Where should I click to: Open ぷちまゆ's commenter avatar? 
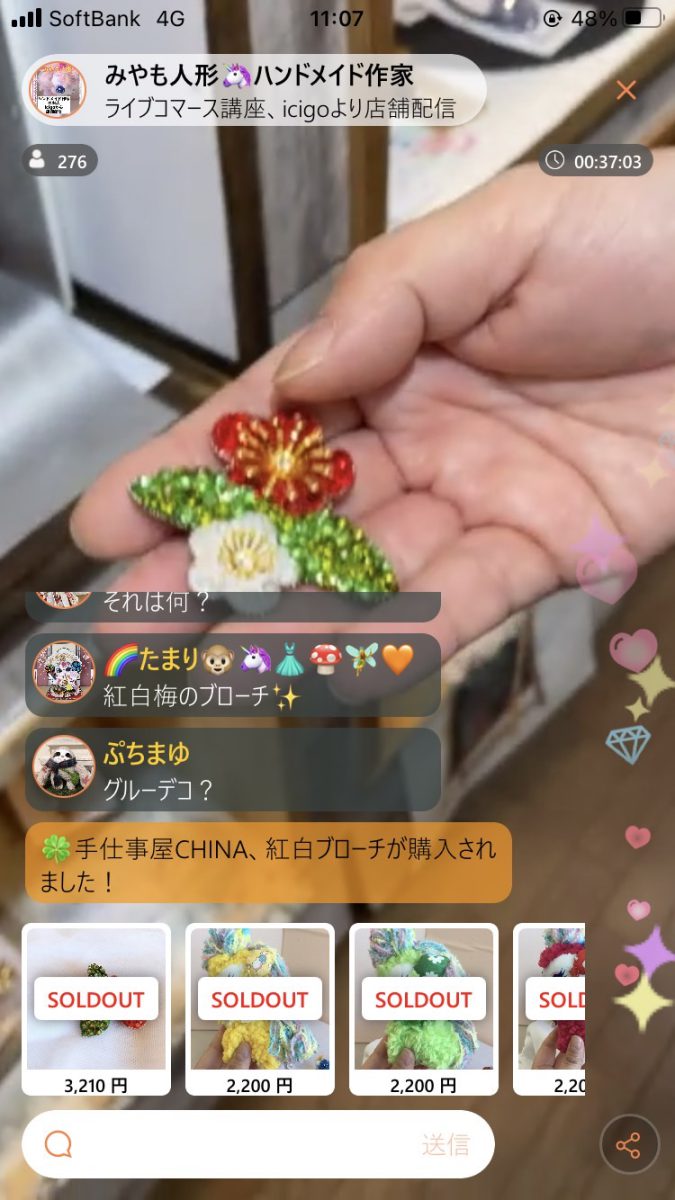pyautogui.click(x=64, y=767)
